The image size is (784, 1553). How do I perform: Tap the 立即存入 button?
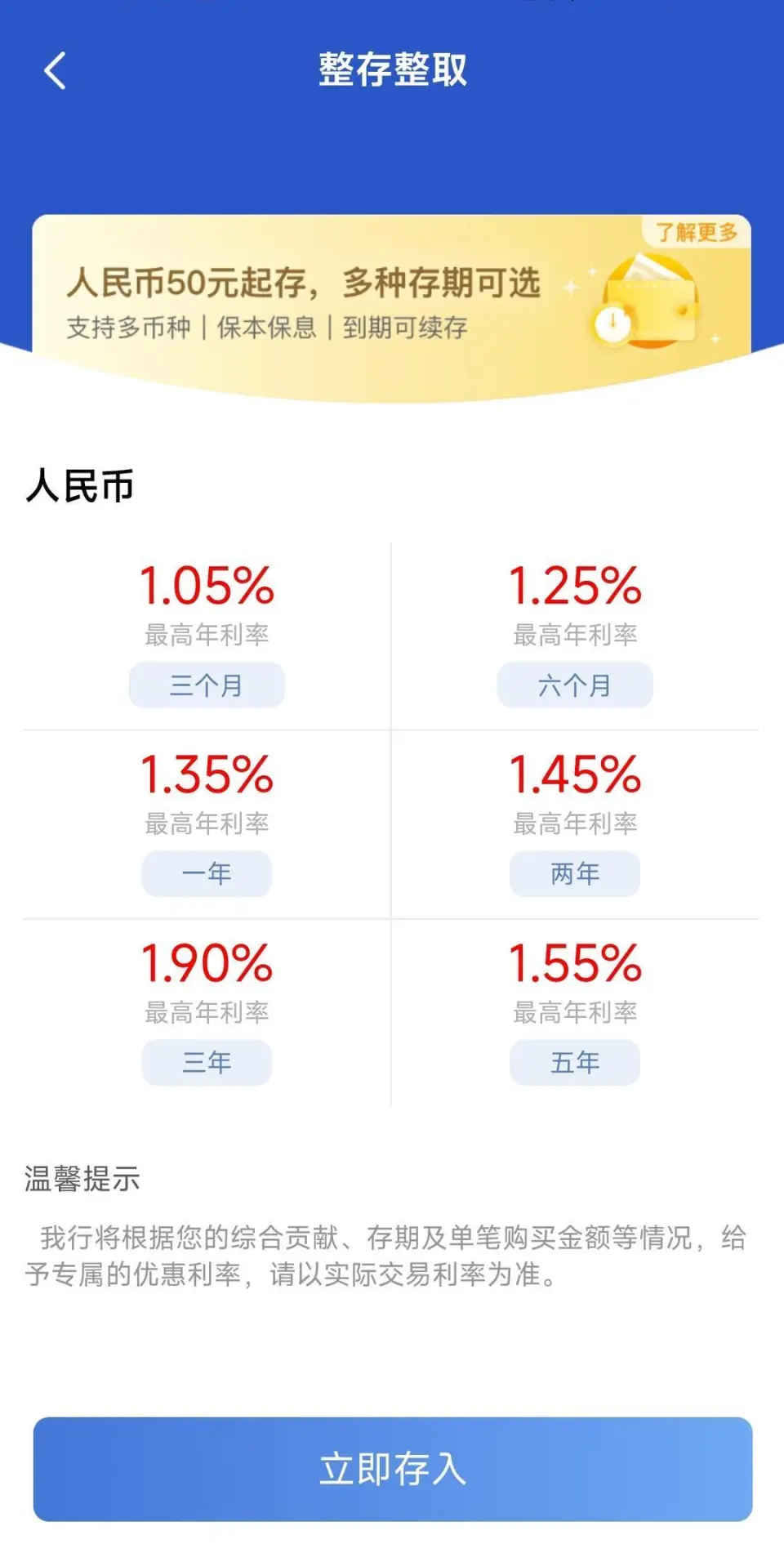point(392,1468)
